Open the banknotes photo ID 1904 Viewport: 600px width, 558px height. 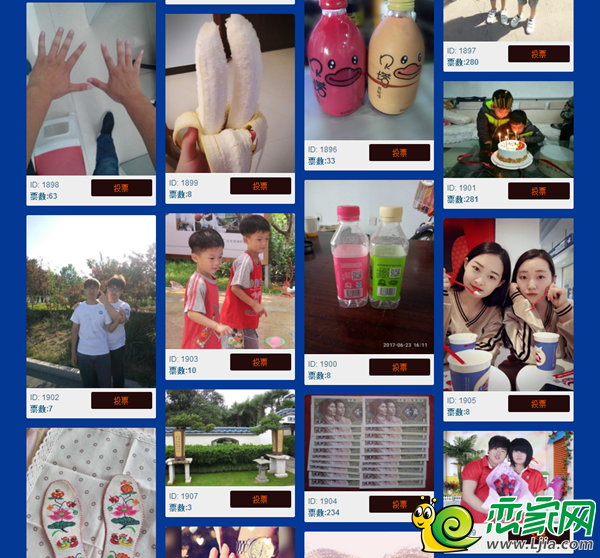tap(369, 442)
